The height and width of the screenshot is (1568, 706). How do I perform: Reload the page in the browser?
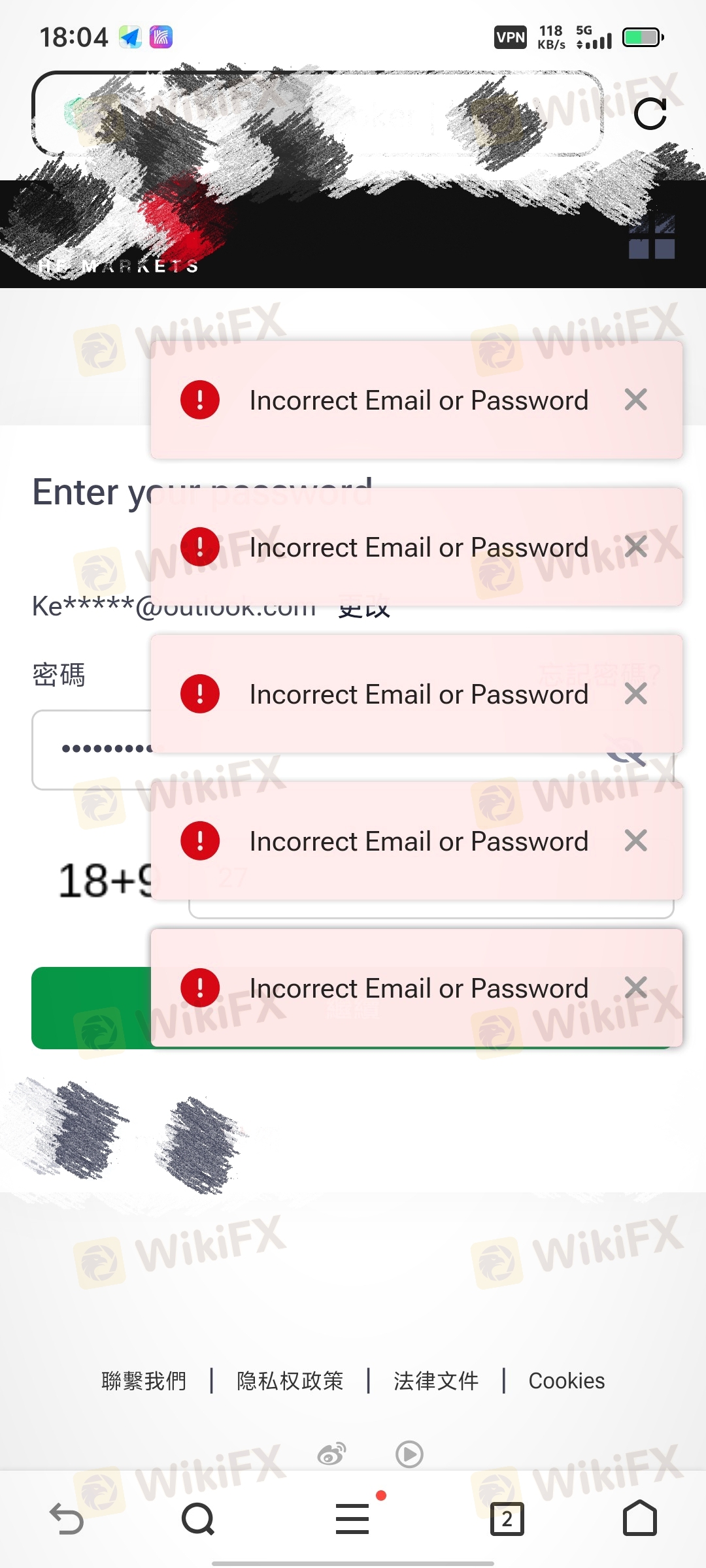click(650, 114)
